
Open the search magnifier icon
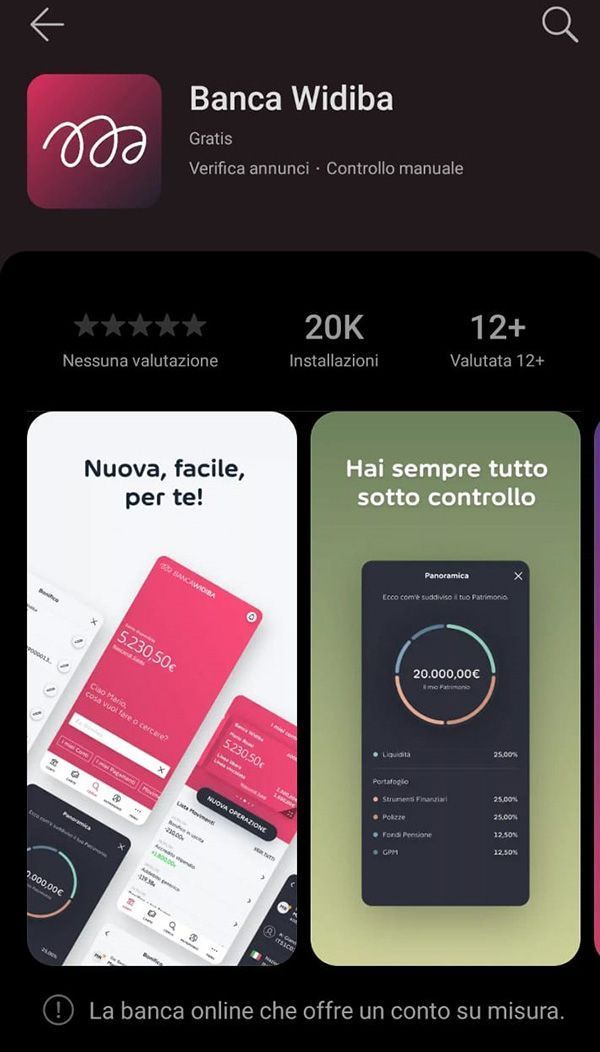(x=559, y=26)
